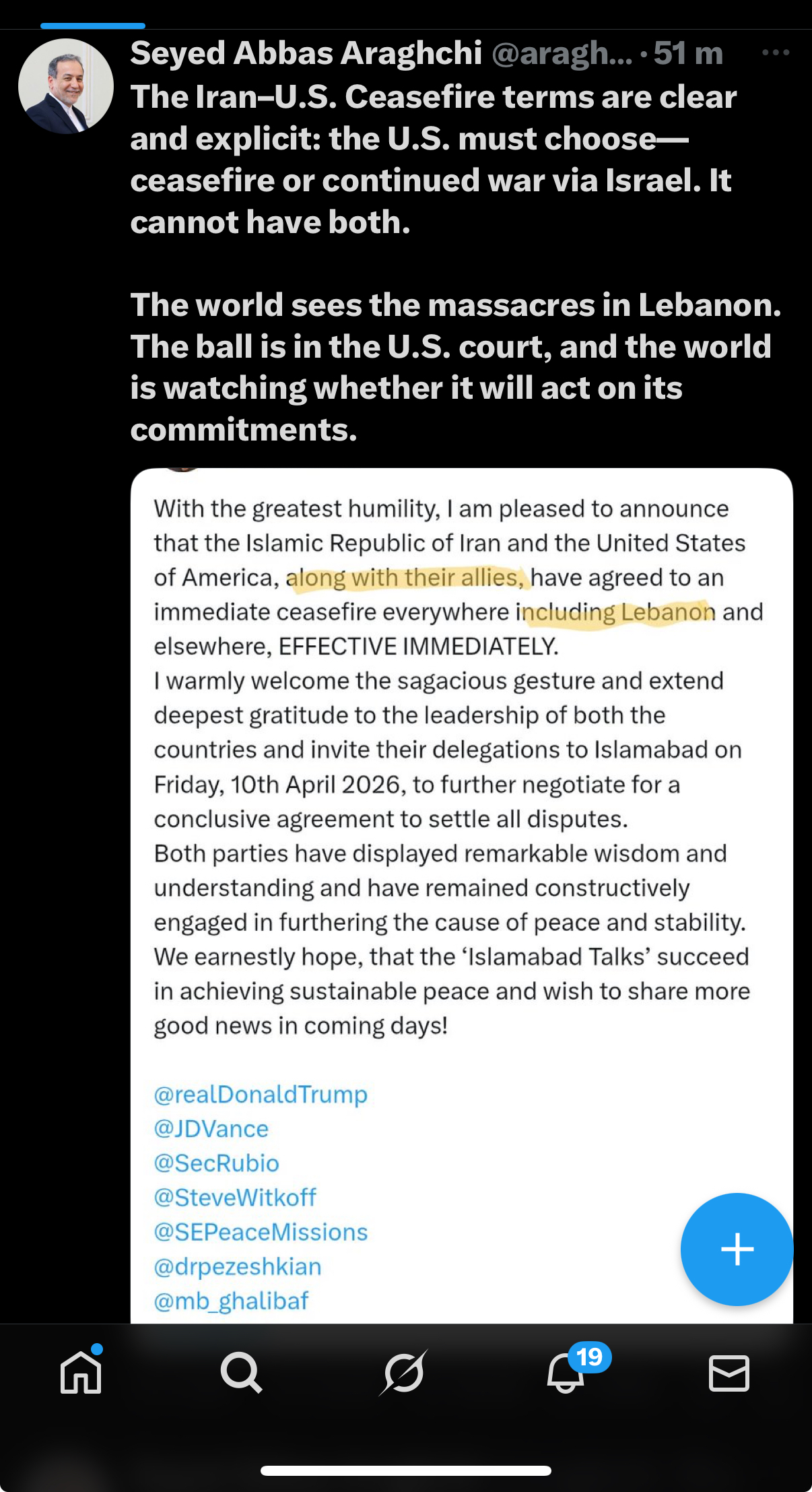Compose a new post with plus button
This screenshot has height=1492, width=812.
[737, 1250]
